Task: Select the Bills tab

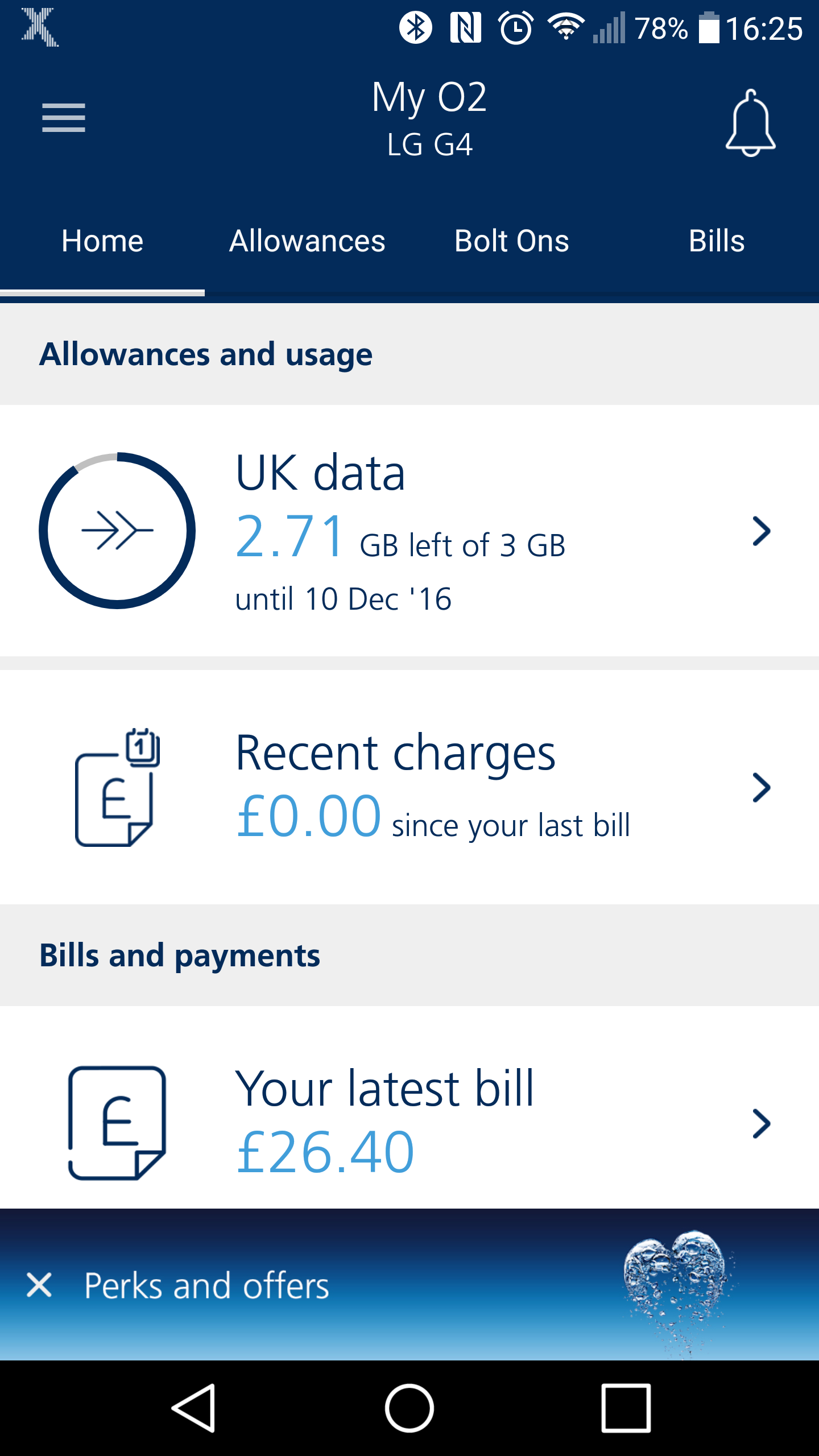Action: [717, 241]
